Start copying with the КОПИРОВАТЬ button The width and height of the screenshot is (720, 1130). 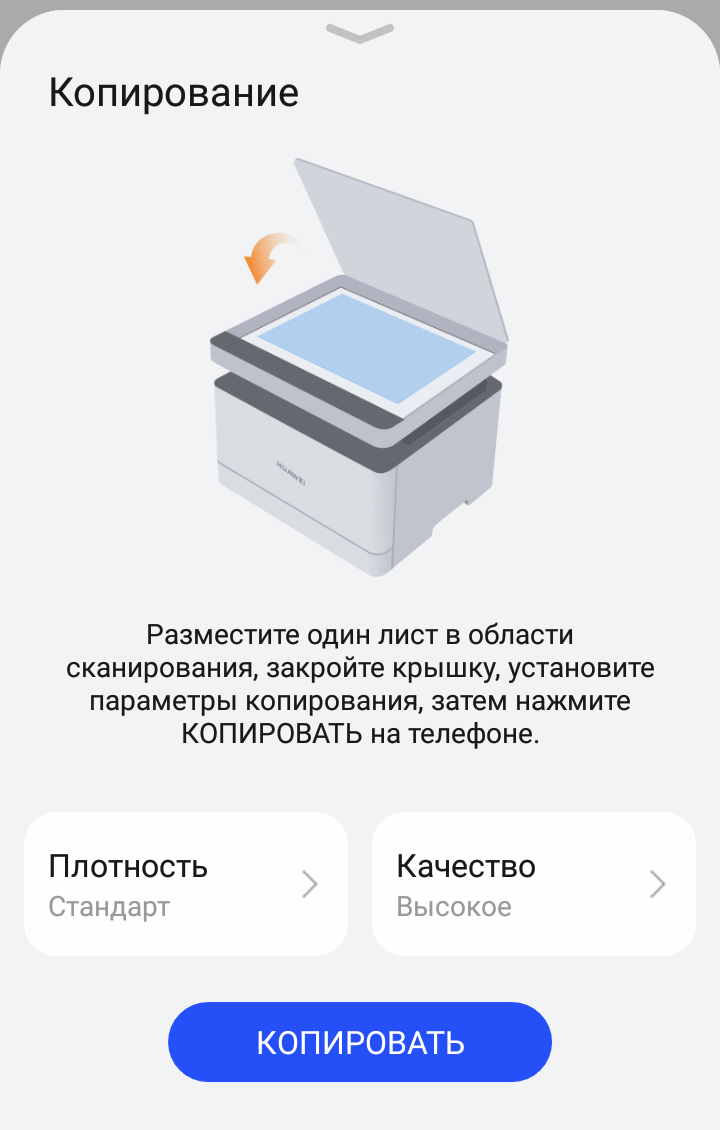(360, 1042)
